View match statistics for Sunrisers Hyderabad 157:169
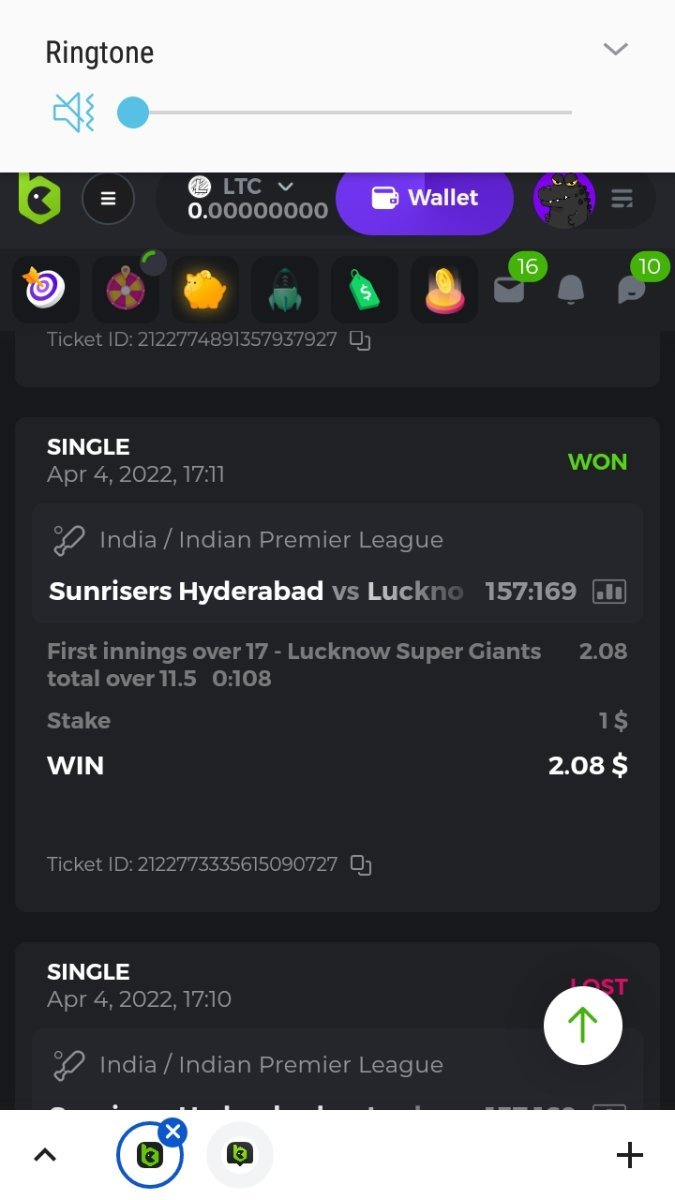 609,591
